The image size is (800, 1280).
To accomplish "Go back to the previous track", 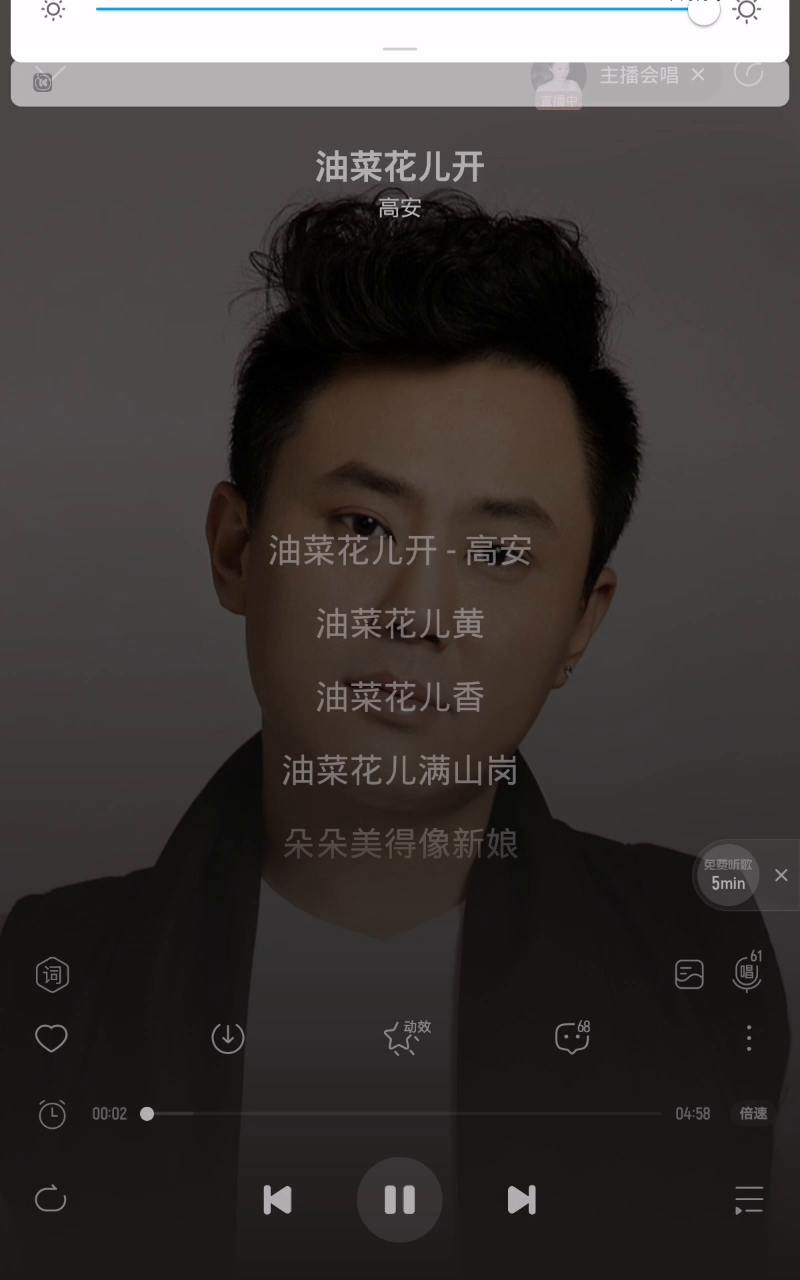I will click(277, 1199).
